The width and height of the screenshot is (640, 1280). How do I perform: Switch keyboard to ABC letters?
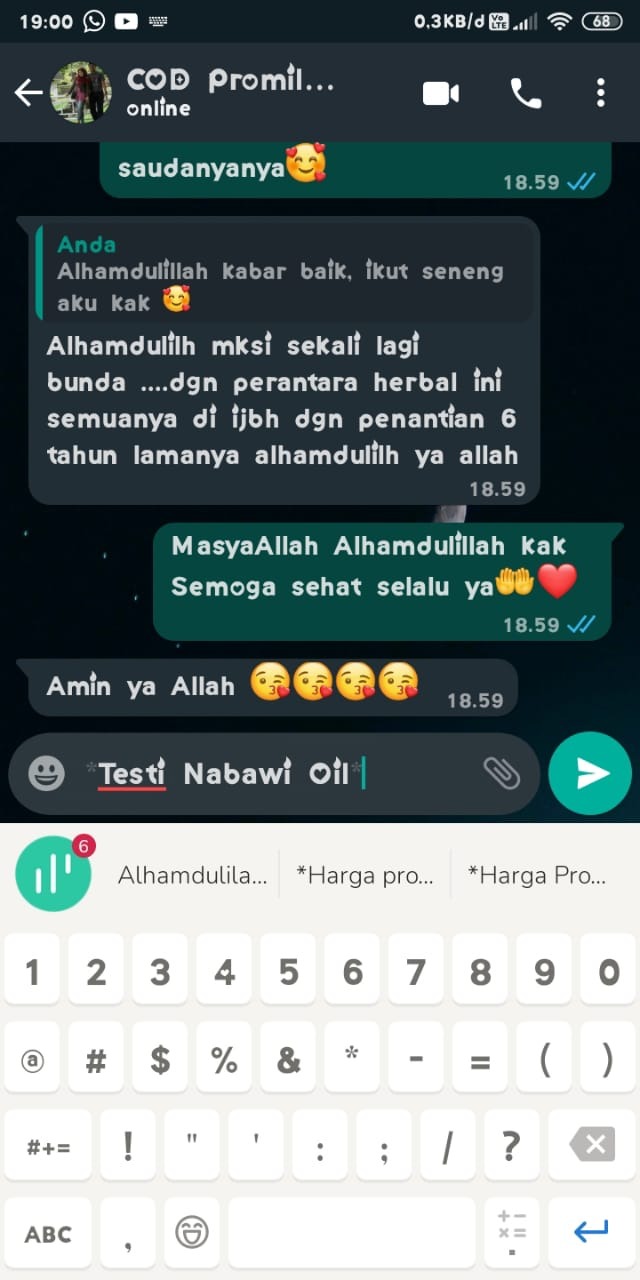tap(48, 1234)
